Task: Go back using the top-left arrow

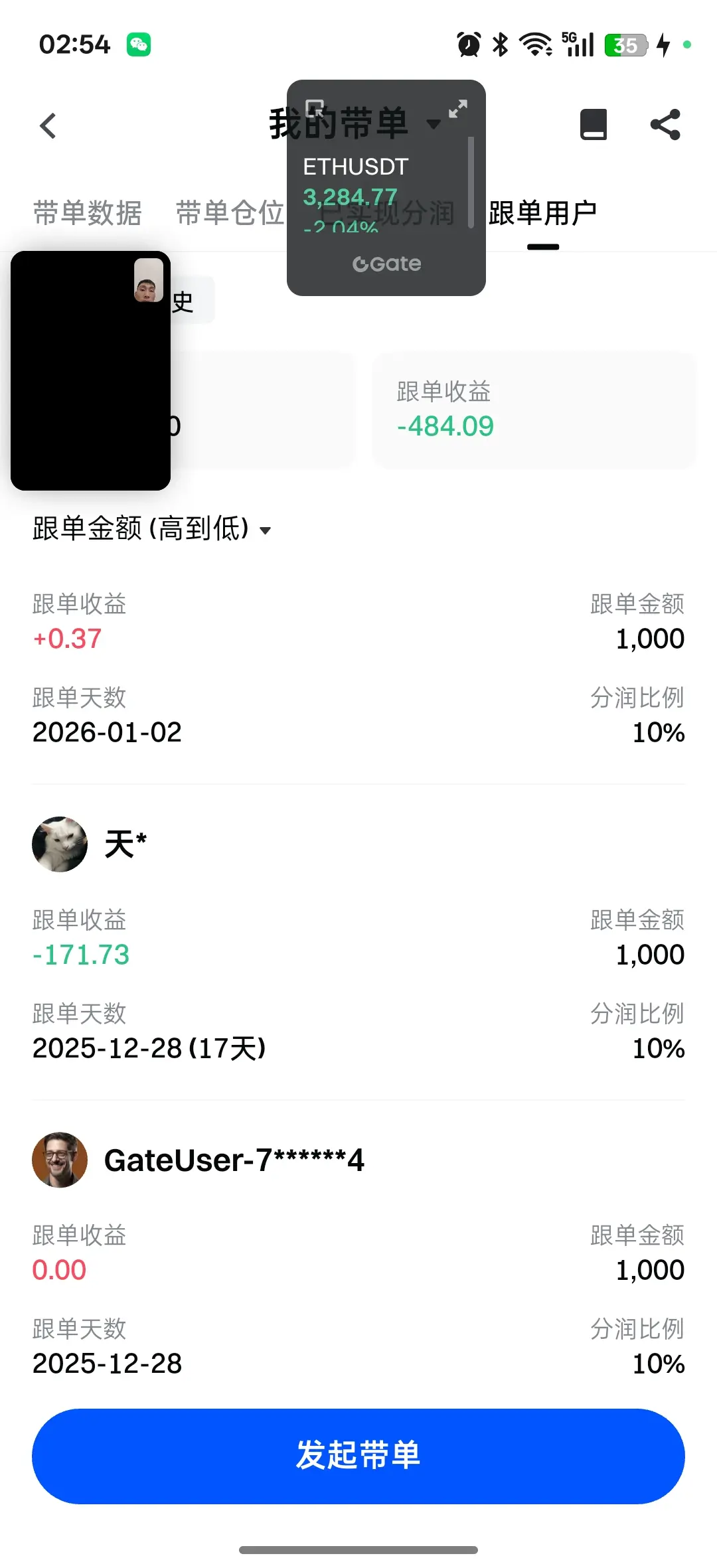Action: [48, 125]
